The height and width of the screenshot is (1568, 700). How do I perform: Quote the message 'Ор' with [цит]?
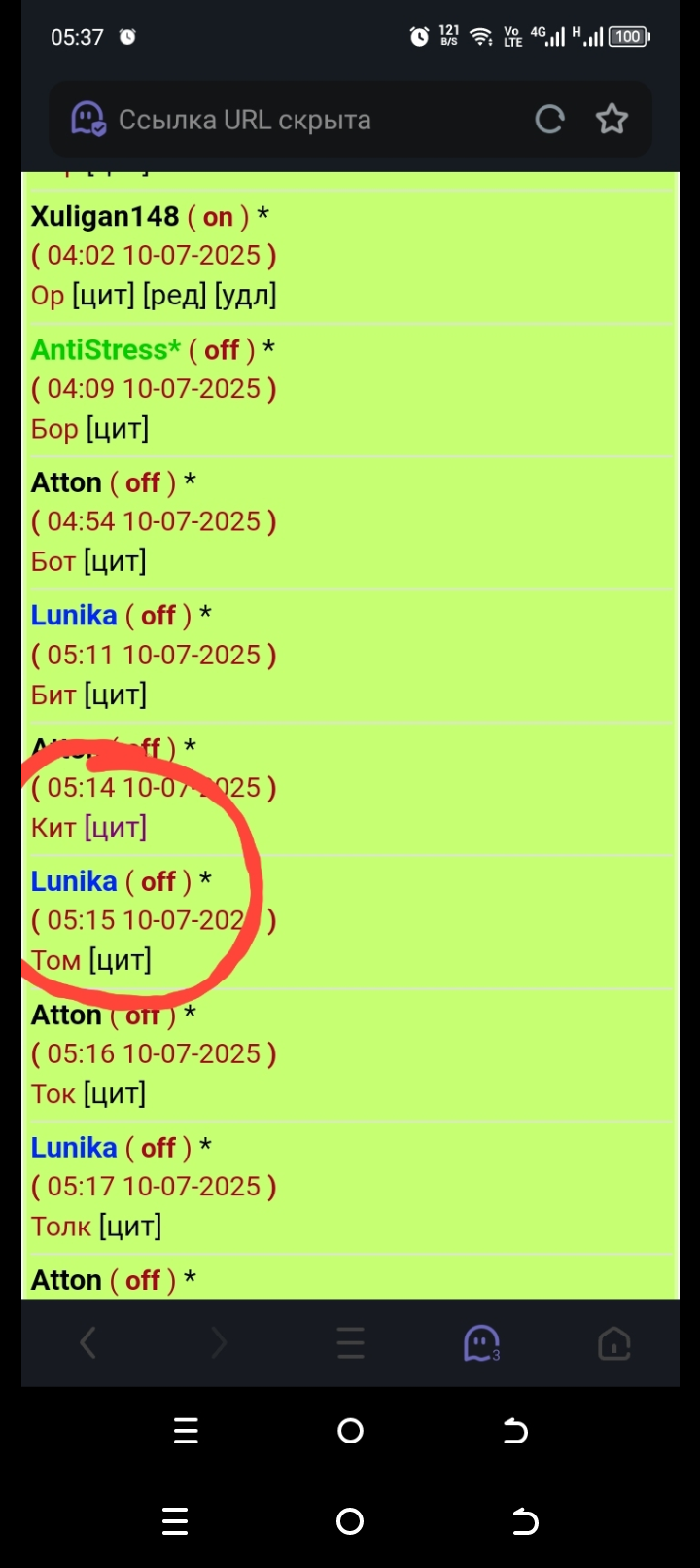point(103,296)
